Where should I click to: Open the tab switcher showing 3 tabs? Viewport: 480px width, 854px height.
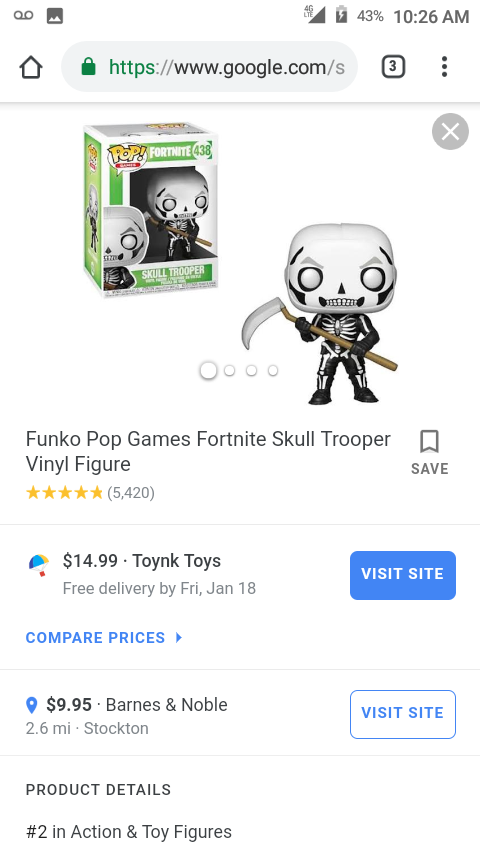[x=393, y=67]
